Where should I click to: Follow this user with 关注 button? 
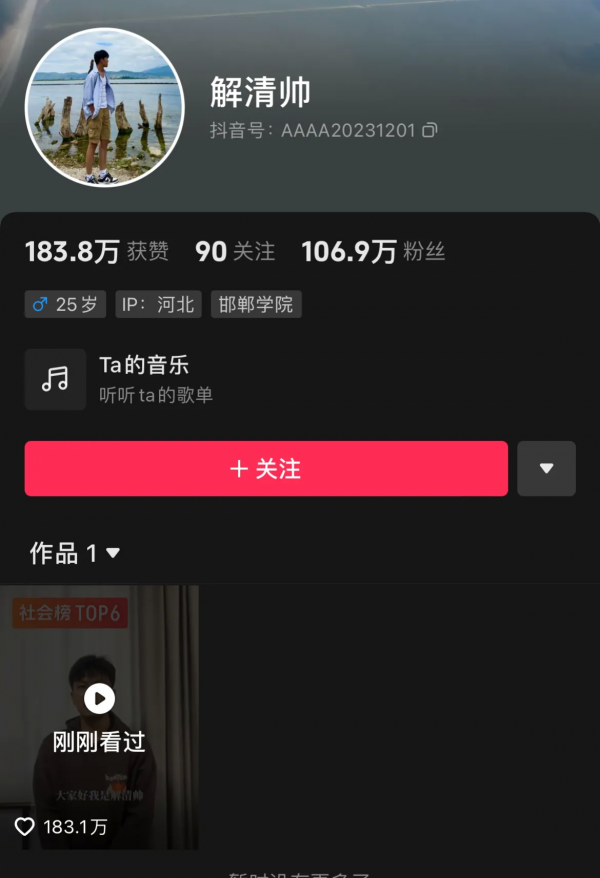(x=266, y=468)
